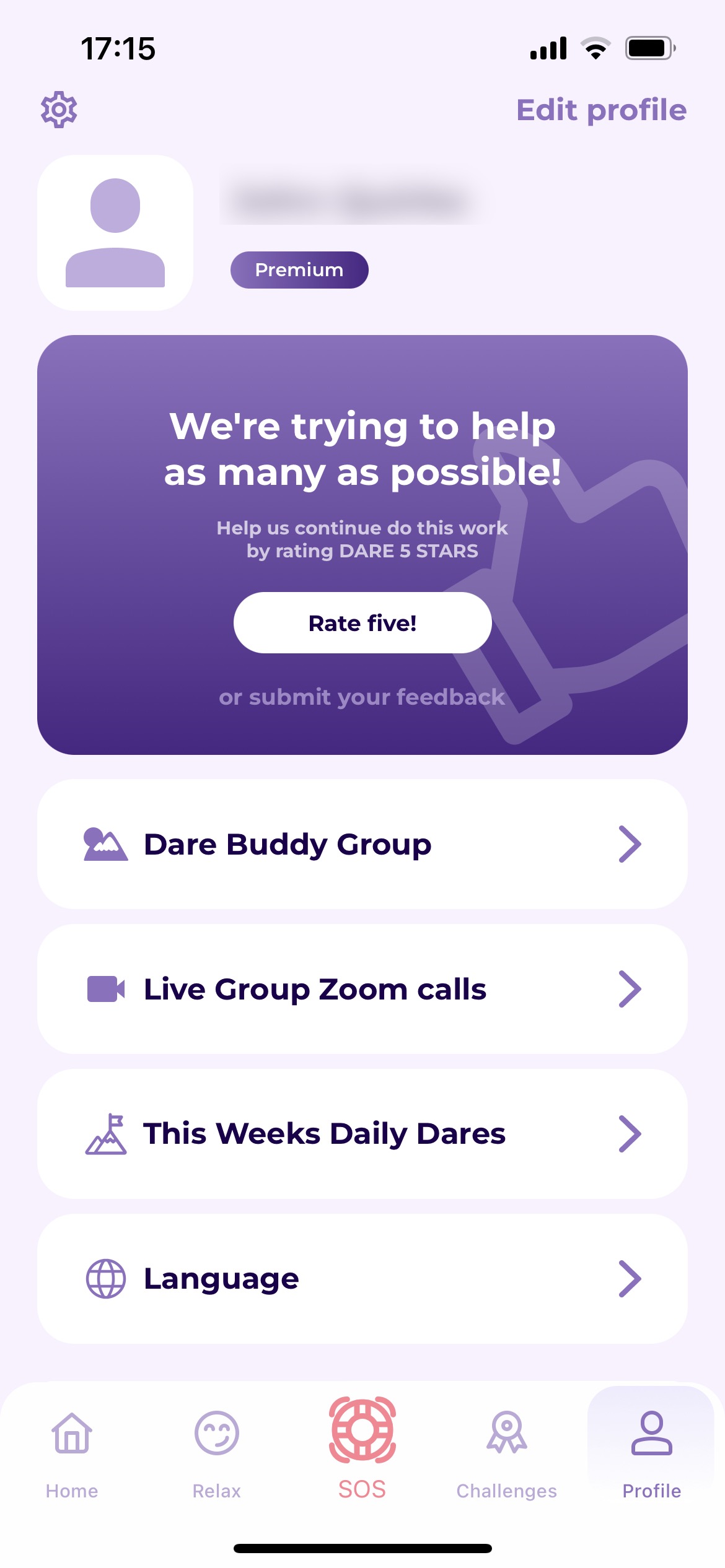The image size is (725, 1568).
Task: Open Dare Buddy Group
Action: [362, 844]
